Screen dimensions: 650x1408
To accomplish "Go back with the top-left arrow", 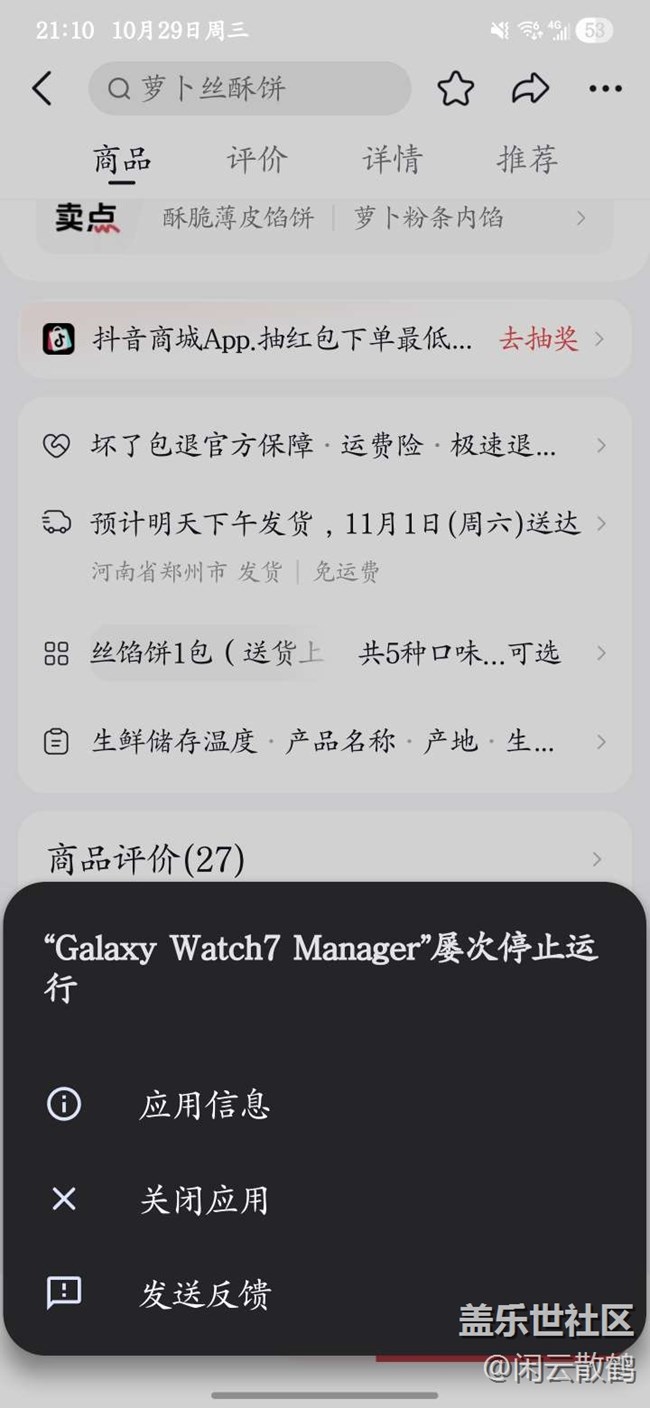I will pyautogui.click(x=42, y=89).
